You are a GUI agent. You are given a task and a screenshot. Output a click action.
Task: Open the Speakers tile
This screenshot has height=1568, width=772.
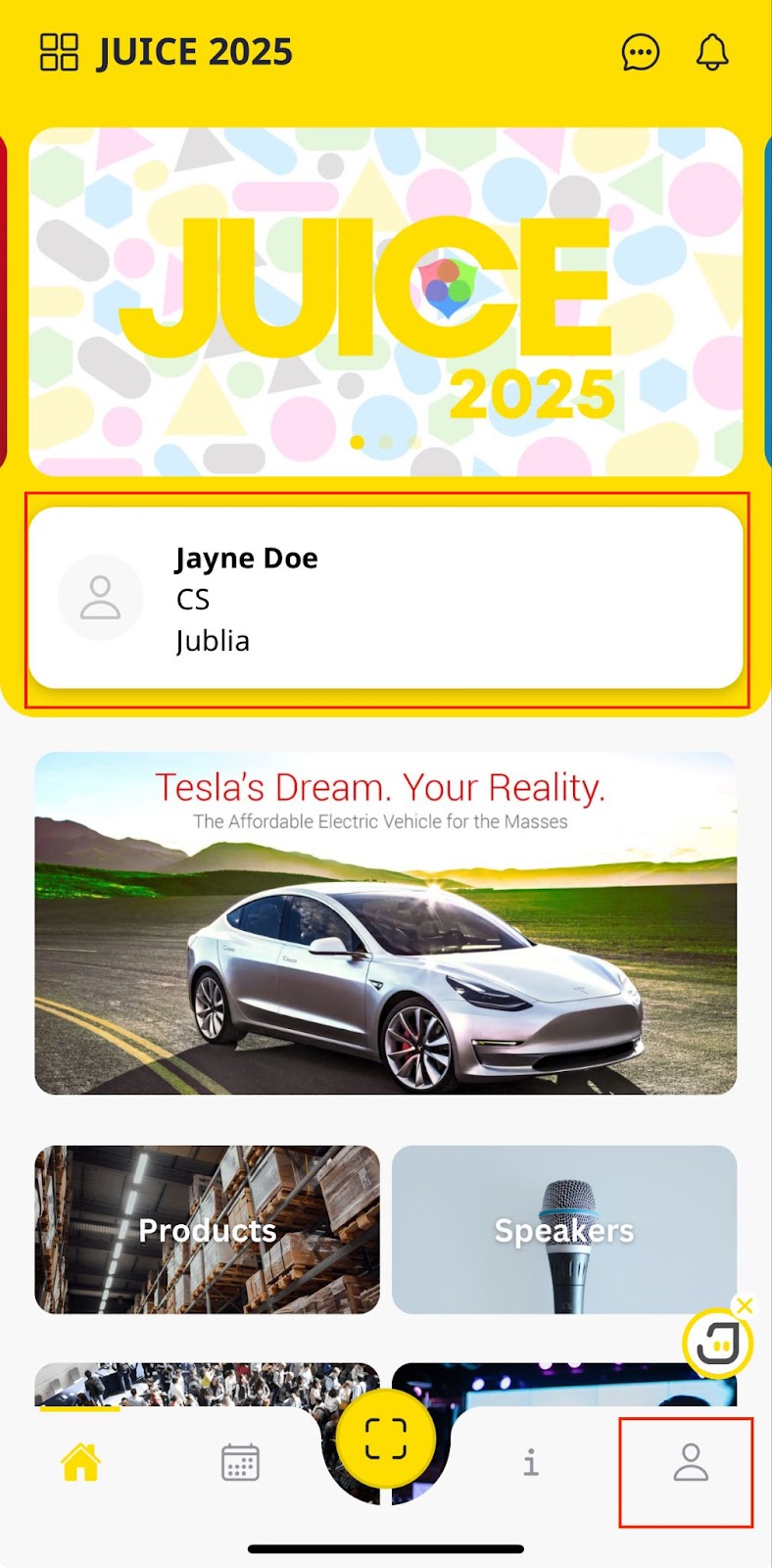[x=564, y=1229]
